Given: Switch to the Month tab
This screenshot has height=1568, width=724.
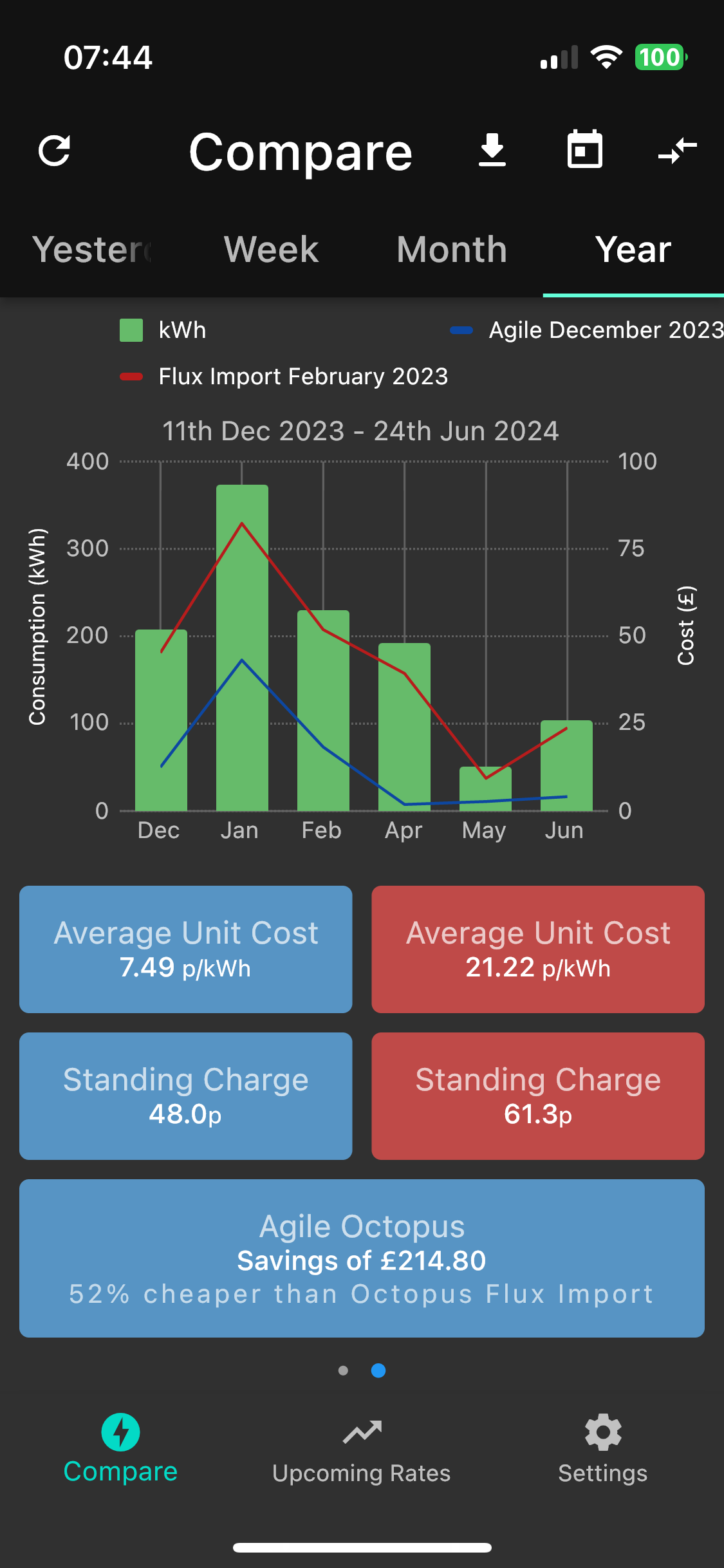Looking at the screenshot, I should pos(452,249).
